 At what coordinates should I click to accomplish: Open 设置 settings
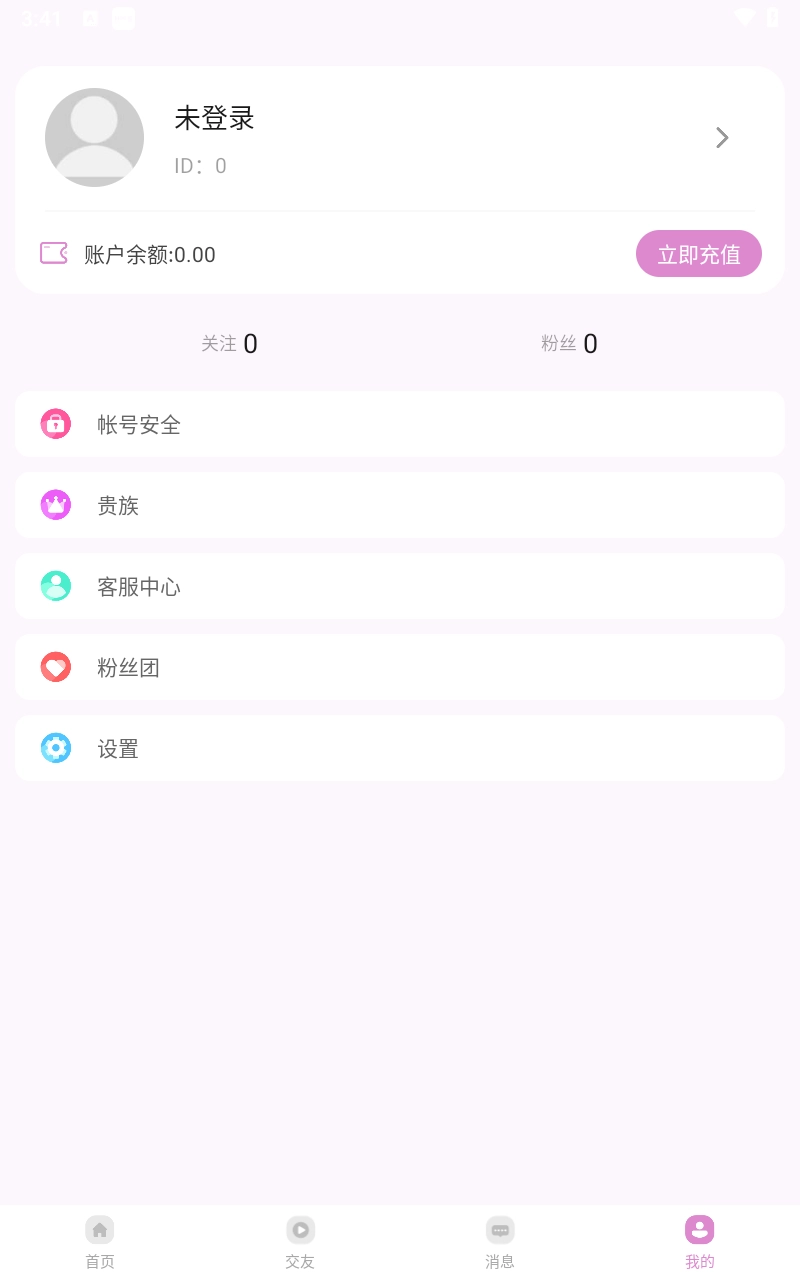[400, 748]
